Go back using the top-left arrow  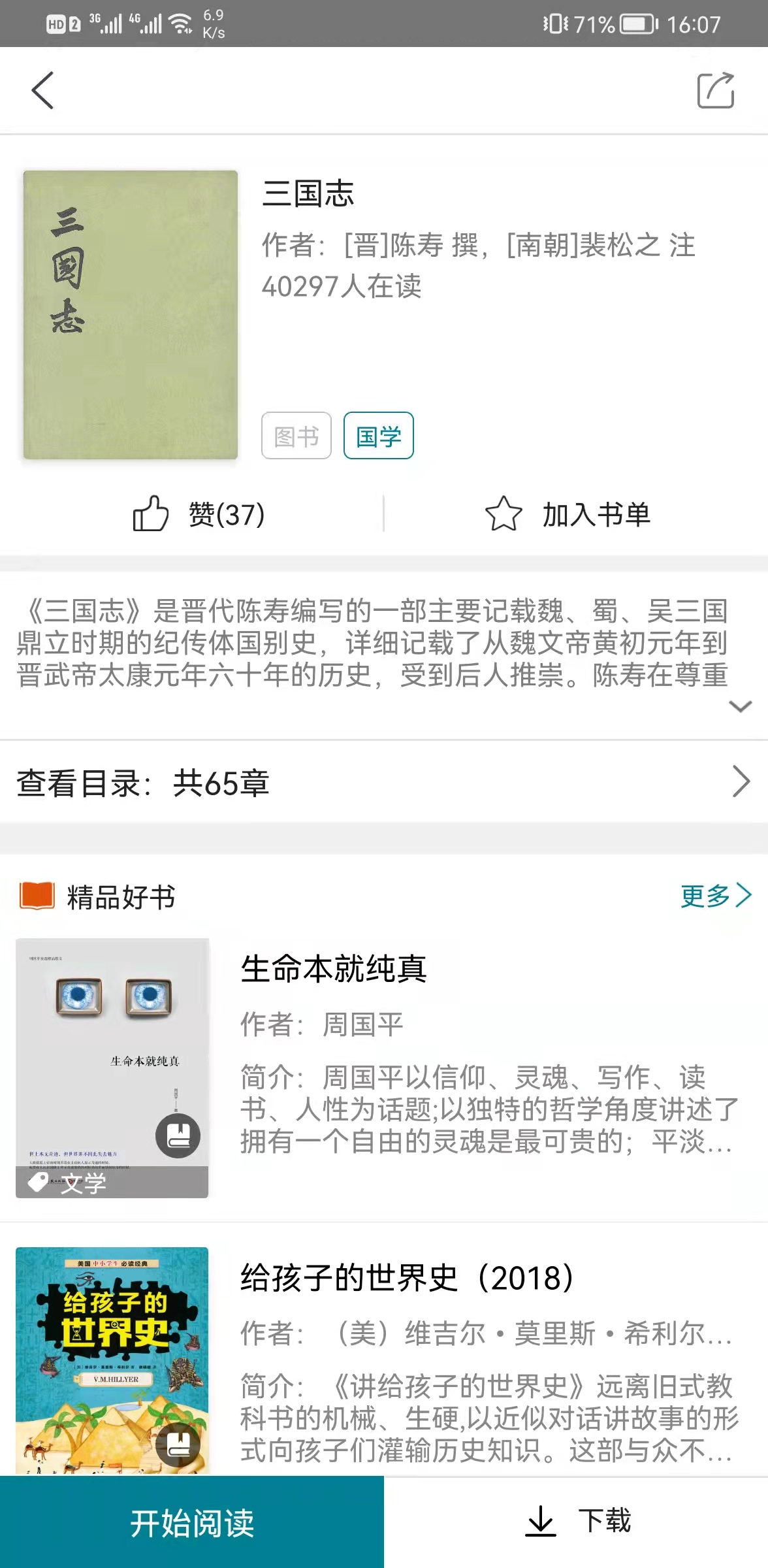pyautogui.click(x=43, y=90)
